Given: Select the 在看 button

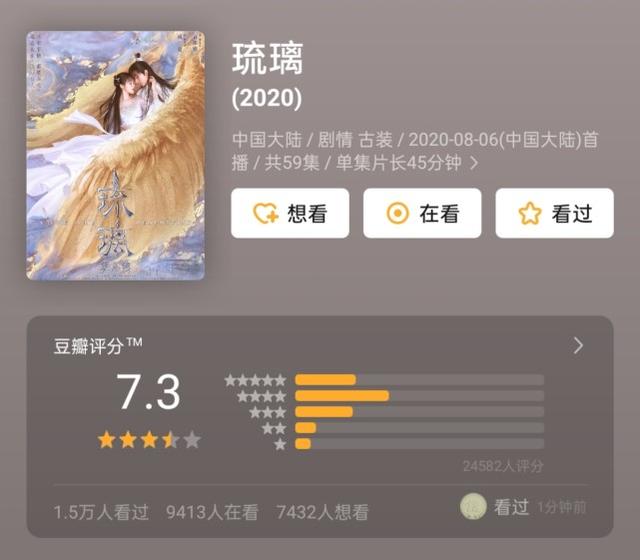Looking at the screenshot, I should coord(422,213).
